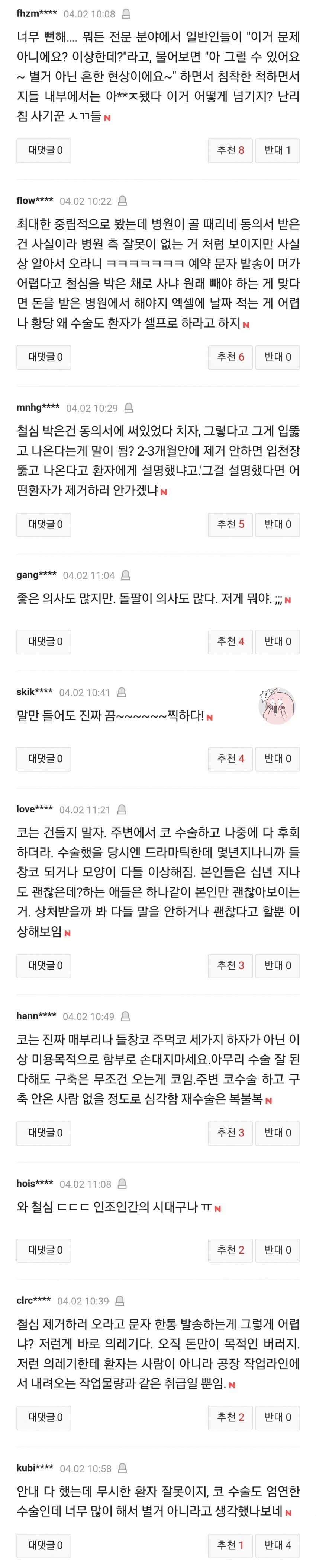This screenshot has width=316, height=1568.
Task: Report skik****'s comment
Action: pyautogui.click(x=122, y=692)
